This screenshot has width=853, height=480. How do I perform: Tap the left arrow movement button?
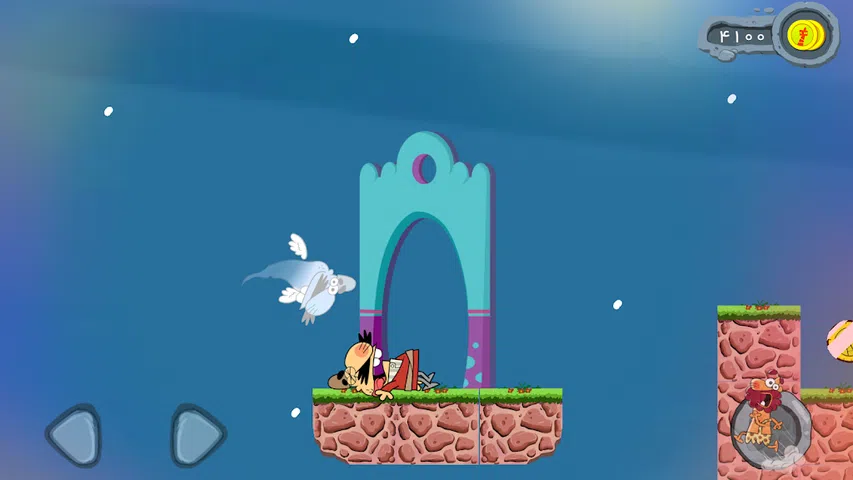(x=73, y=437)
